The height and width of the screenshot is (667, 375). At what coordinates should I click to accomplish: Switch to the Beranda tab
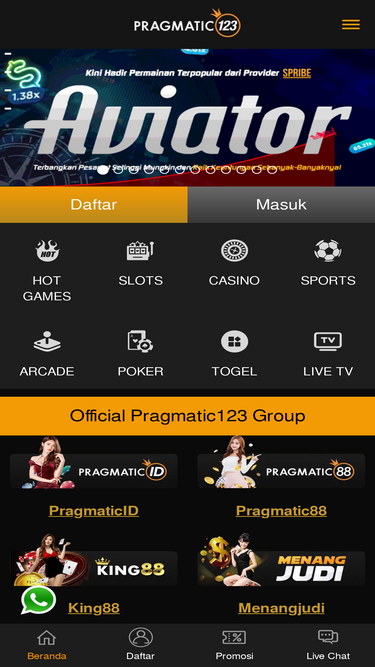(x=47, y=645)
